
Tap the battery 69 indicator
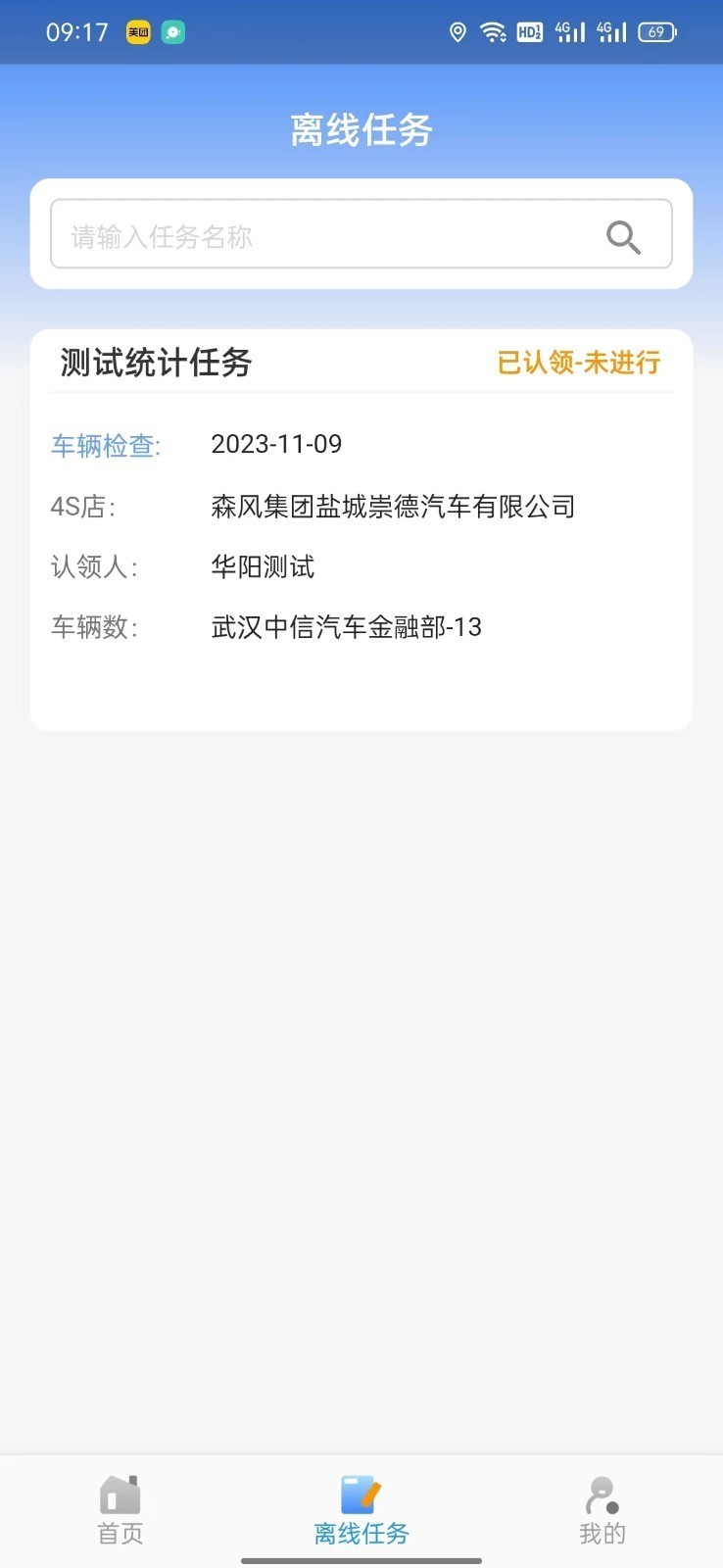pos(657,31)
